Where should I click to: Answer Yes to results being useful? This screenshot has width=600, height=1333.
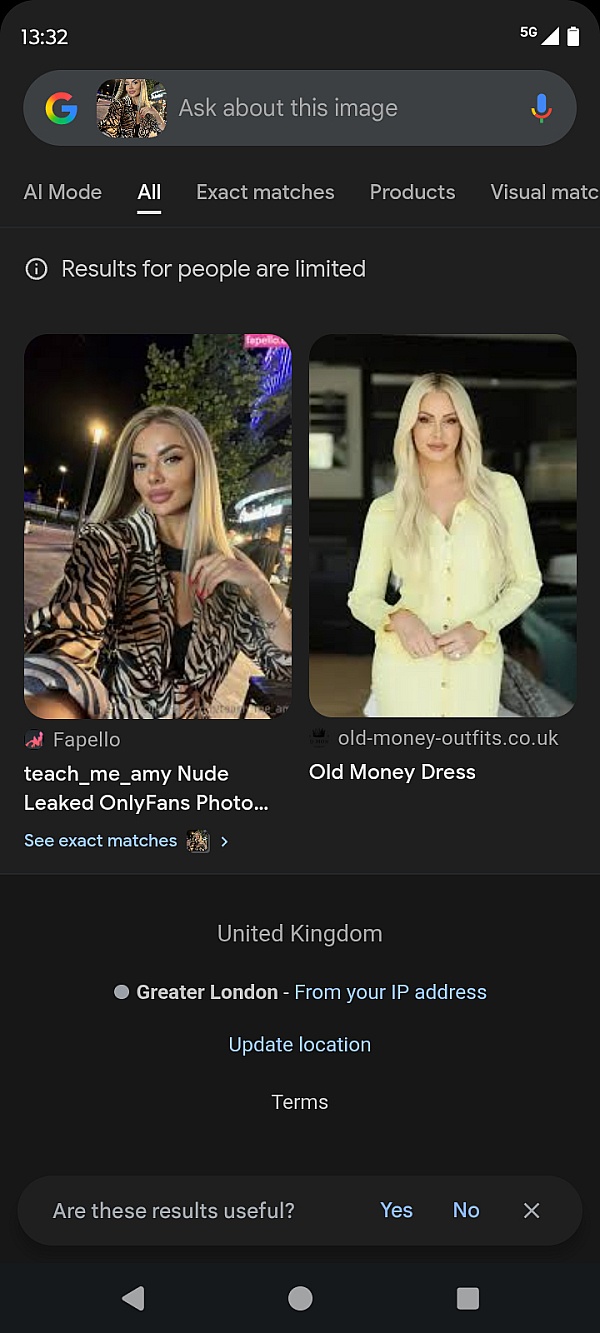(396, 1210)
